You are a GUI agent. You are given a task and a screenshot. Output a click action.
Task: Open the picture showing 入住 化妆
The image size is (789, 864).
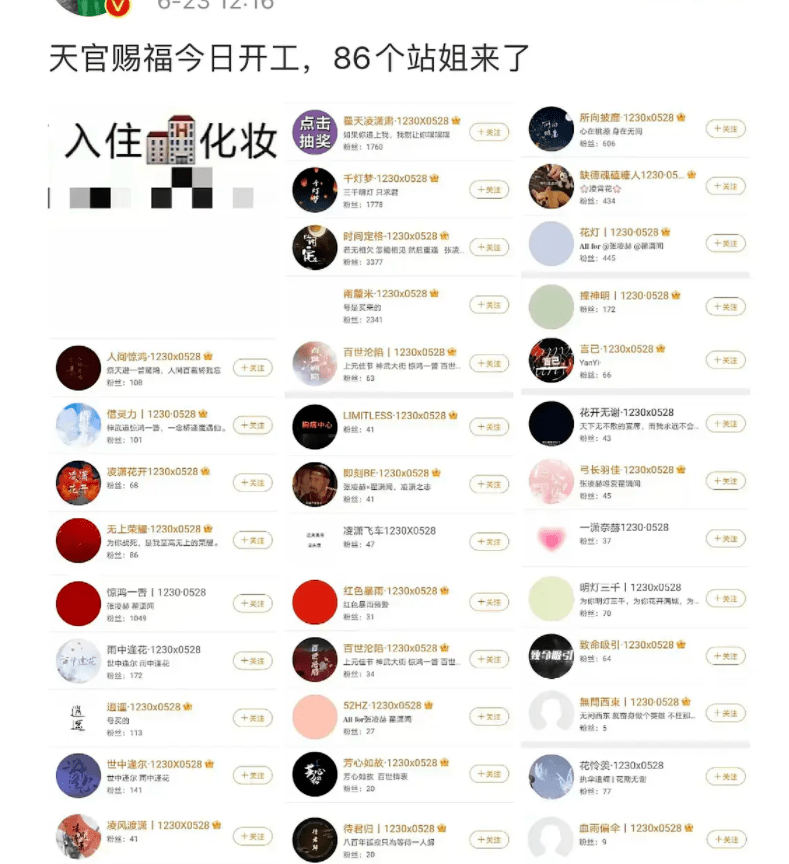click(x=164, y=160)
